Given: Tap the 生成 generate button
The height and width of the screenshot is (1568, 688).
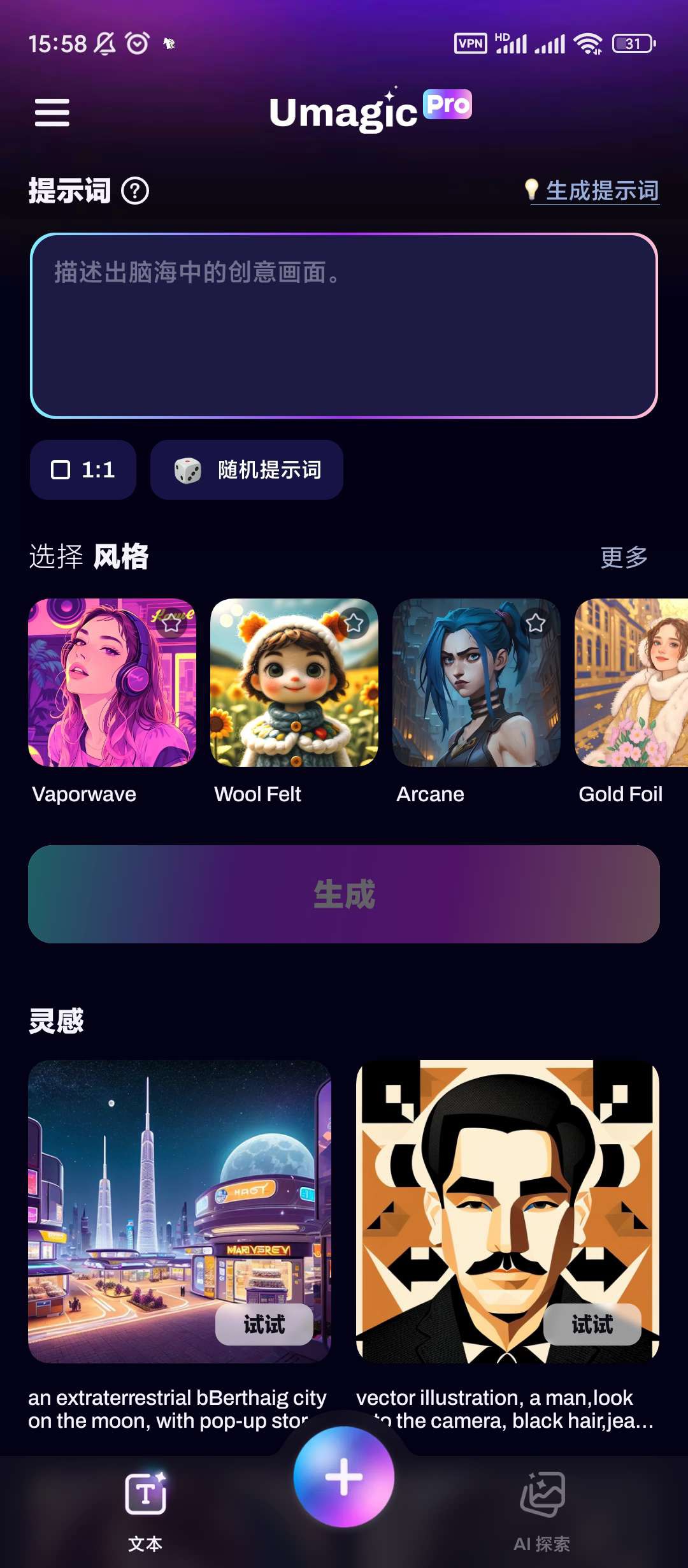Looking at the screenshot, I should 344,894.
